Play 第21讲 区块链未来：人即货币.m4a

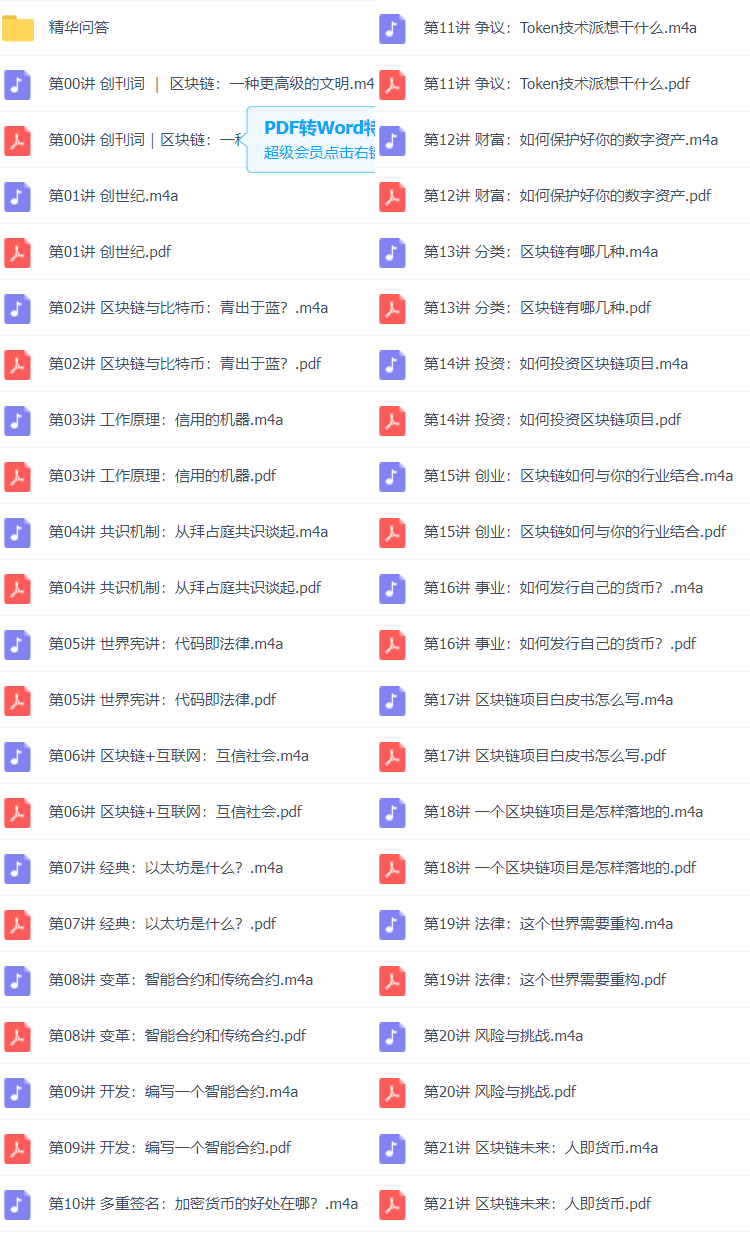point(540,1148)
